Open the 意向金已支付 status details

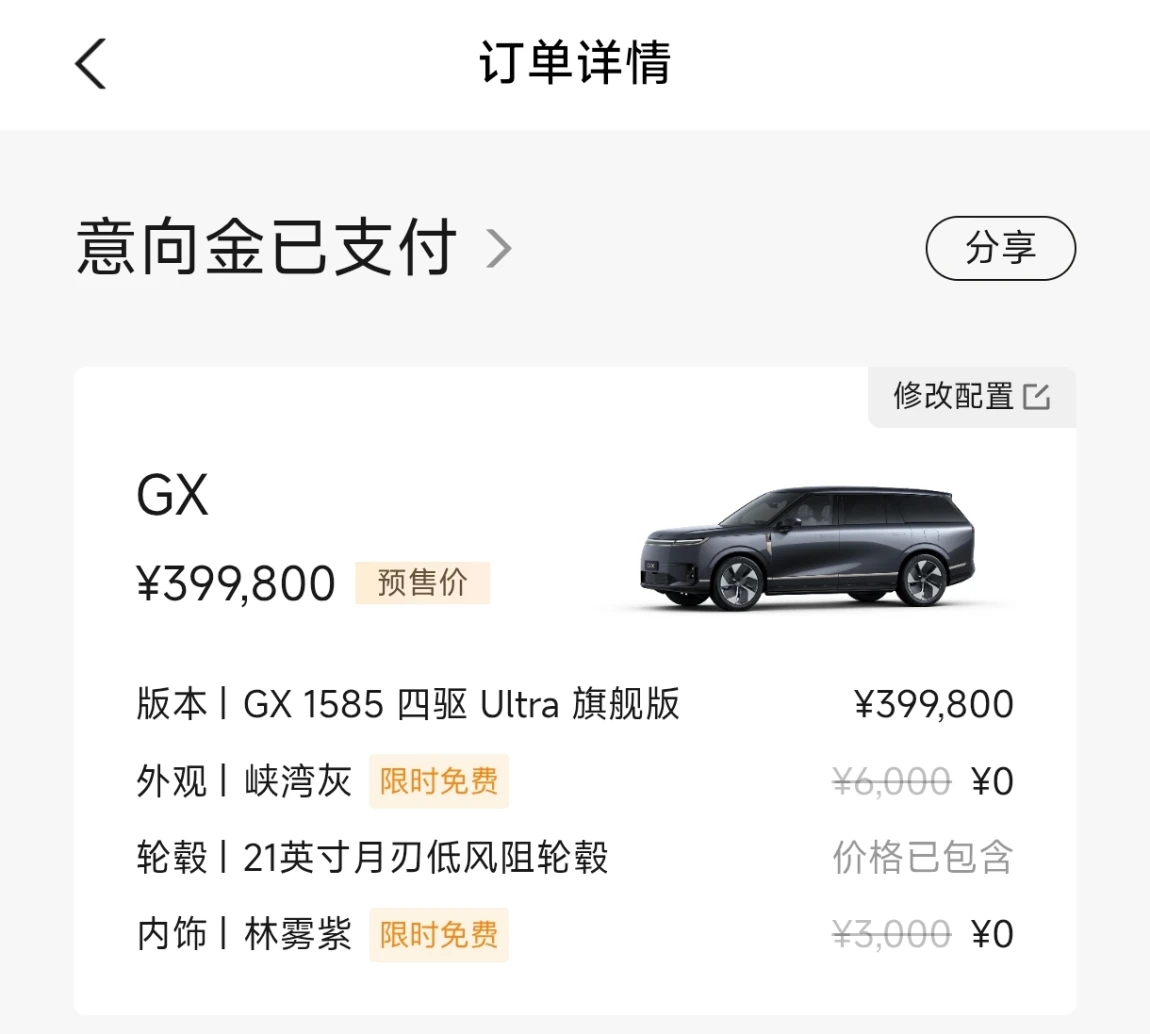293,248
